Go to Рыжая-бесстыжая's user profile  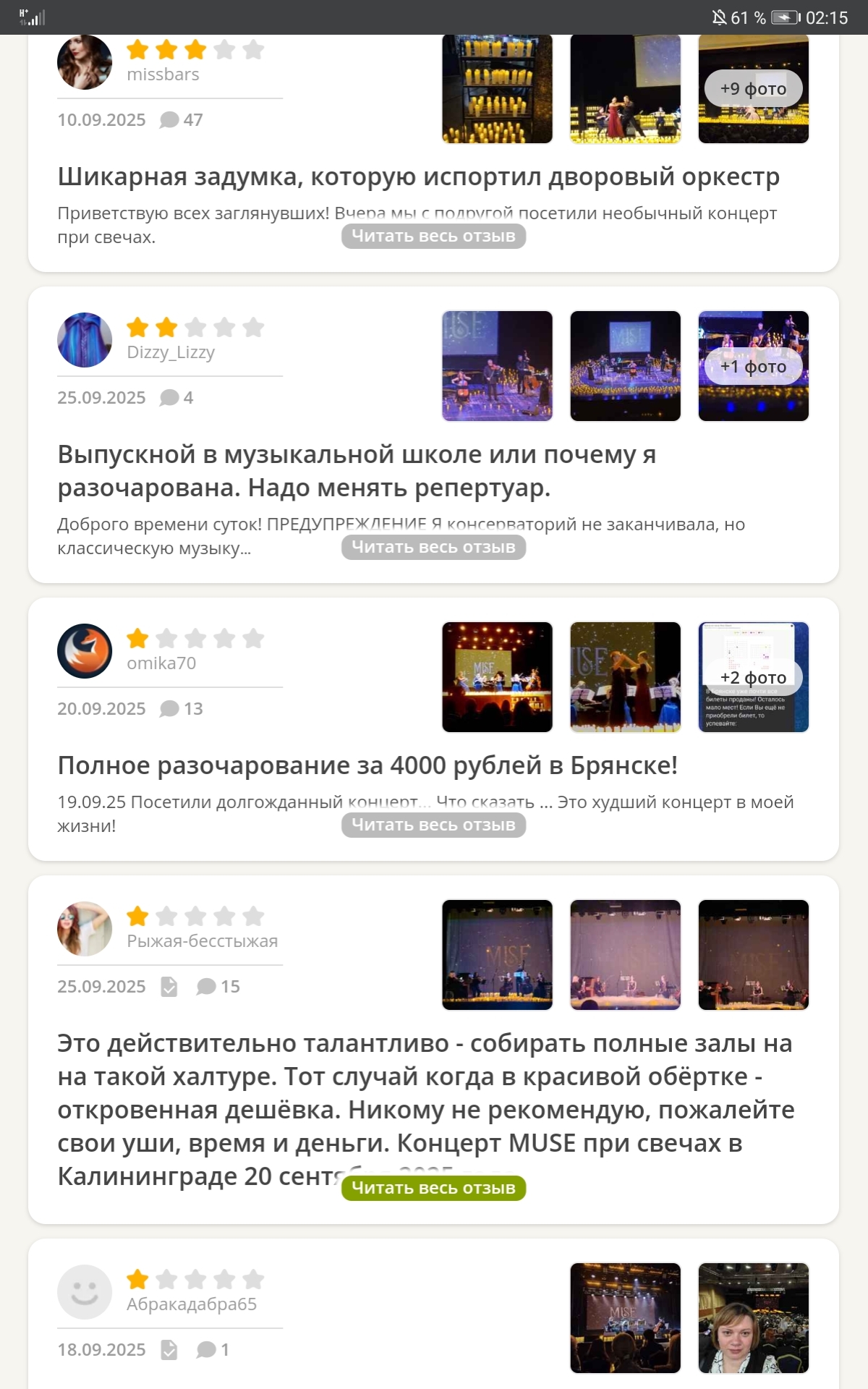(x=202, y=941)
